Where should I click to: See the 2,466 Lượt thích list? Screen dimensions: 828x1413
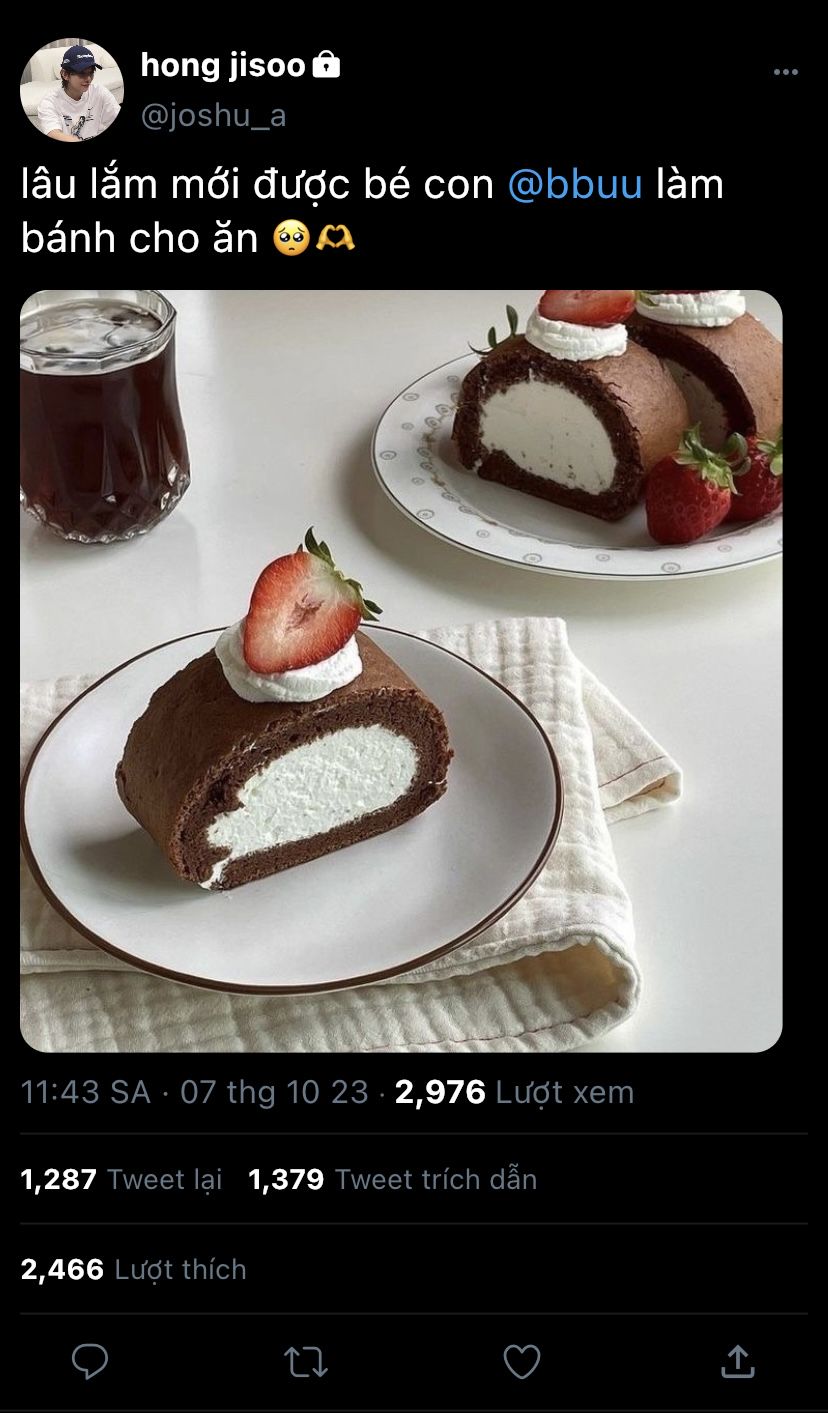point(133,1269)
